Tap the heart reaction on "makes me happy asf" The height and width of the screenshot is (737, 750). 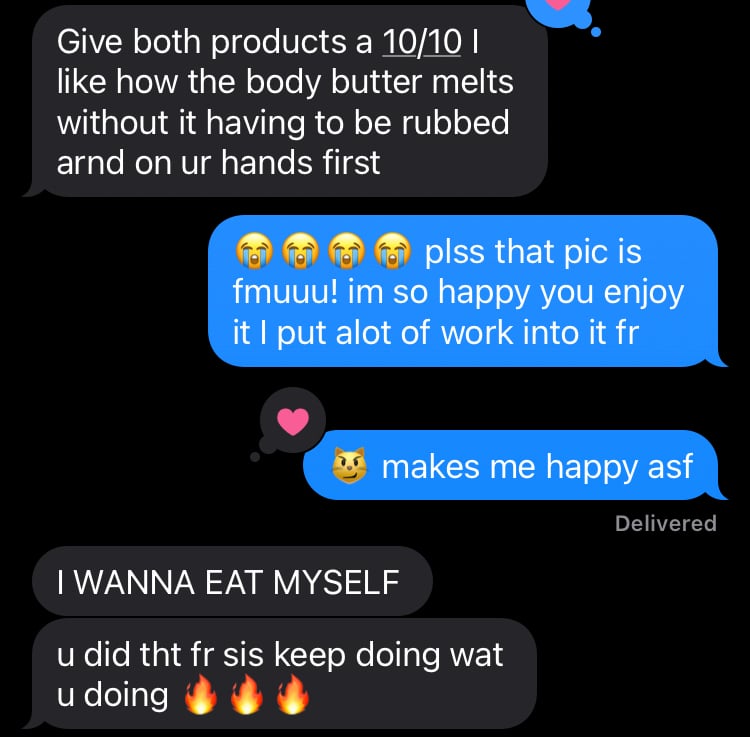click(x=292, y=423)
